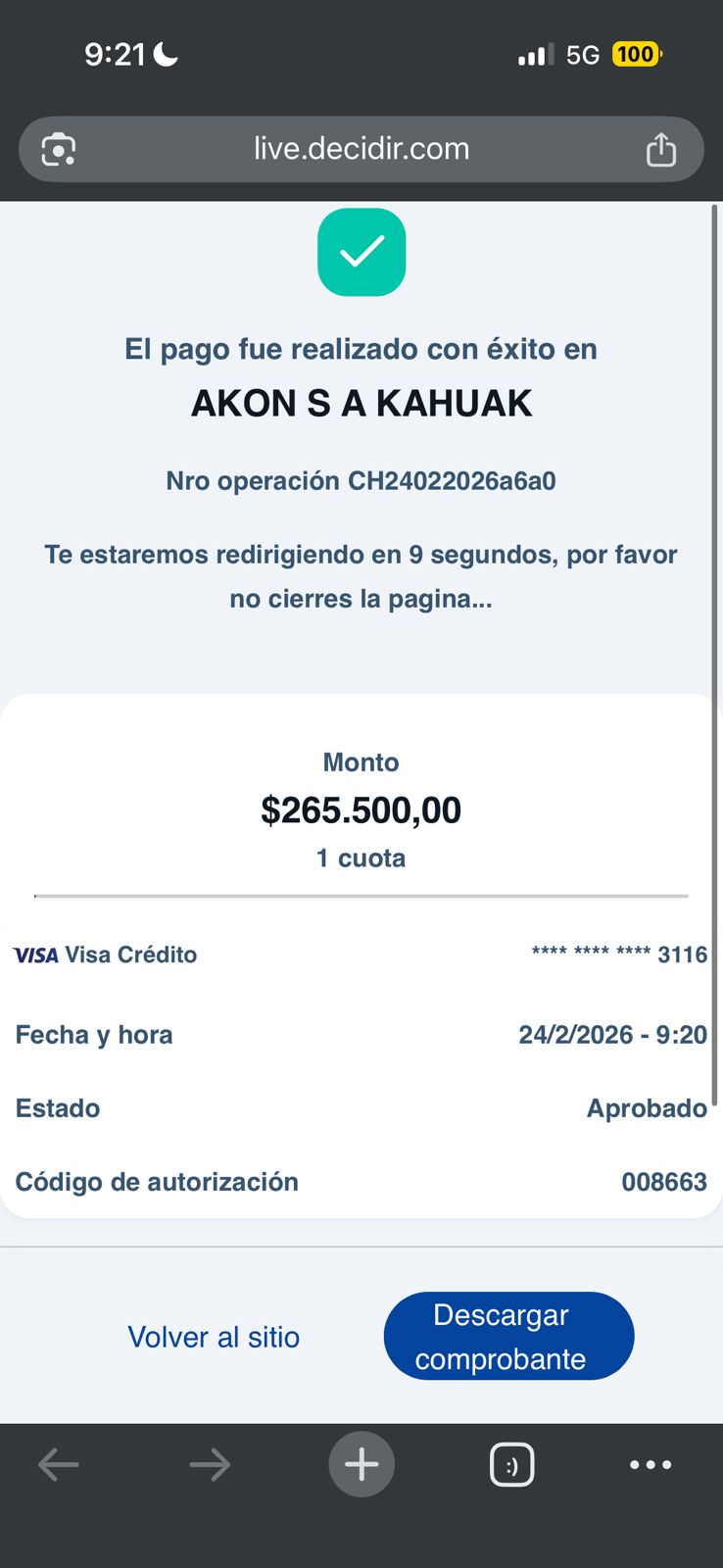
Task: Go back with Volver al sitio
Action: click(x=214, y=1337)
